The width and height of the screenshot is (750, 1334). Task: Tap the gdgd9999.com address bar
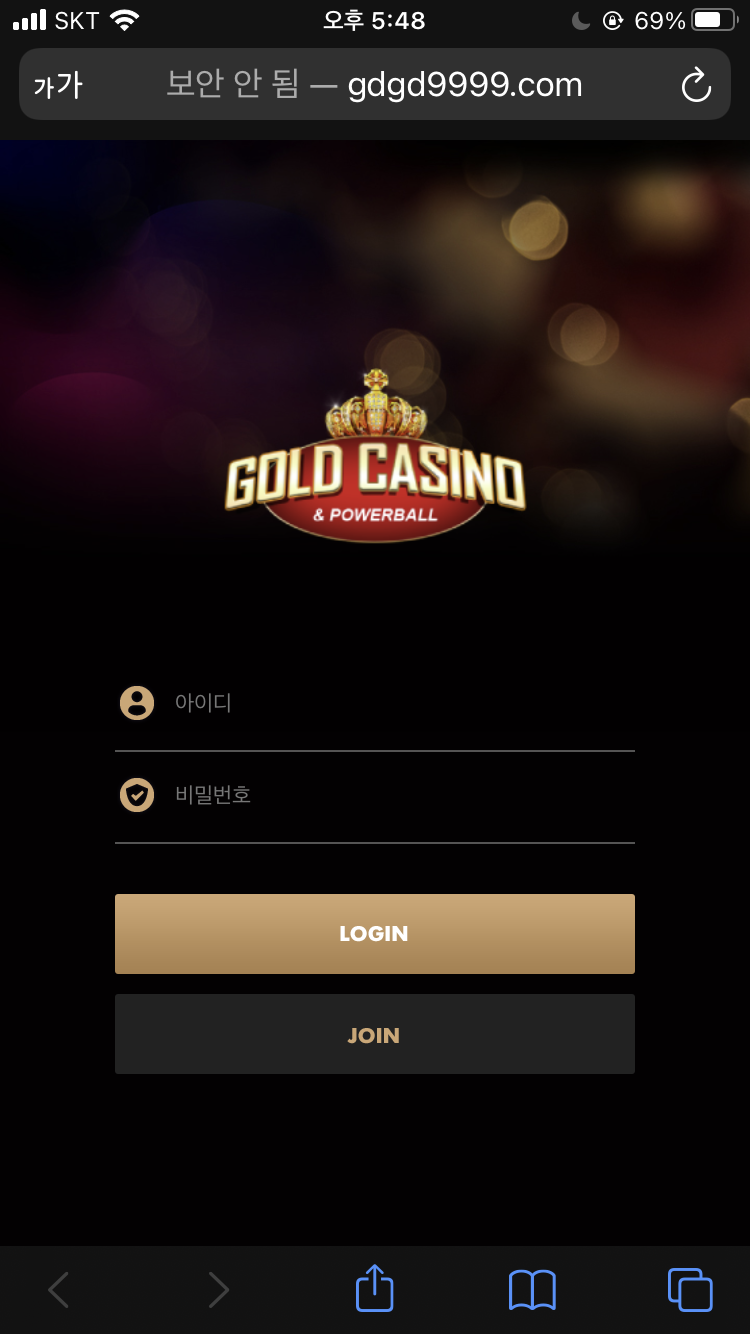(x=374, y=86)
